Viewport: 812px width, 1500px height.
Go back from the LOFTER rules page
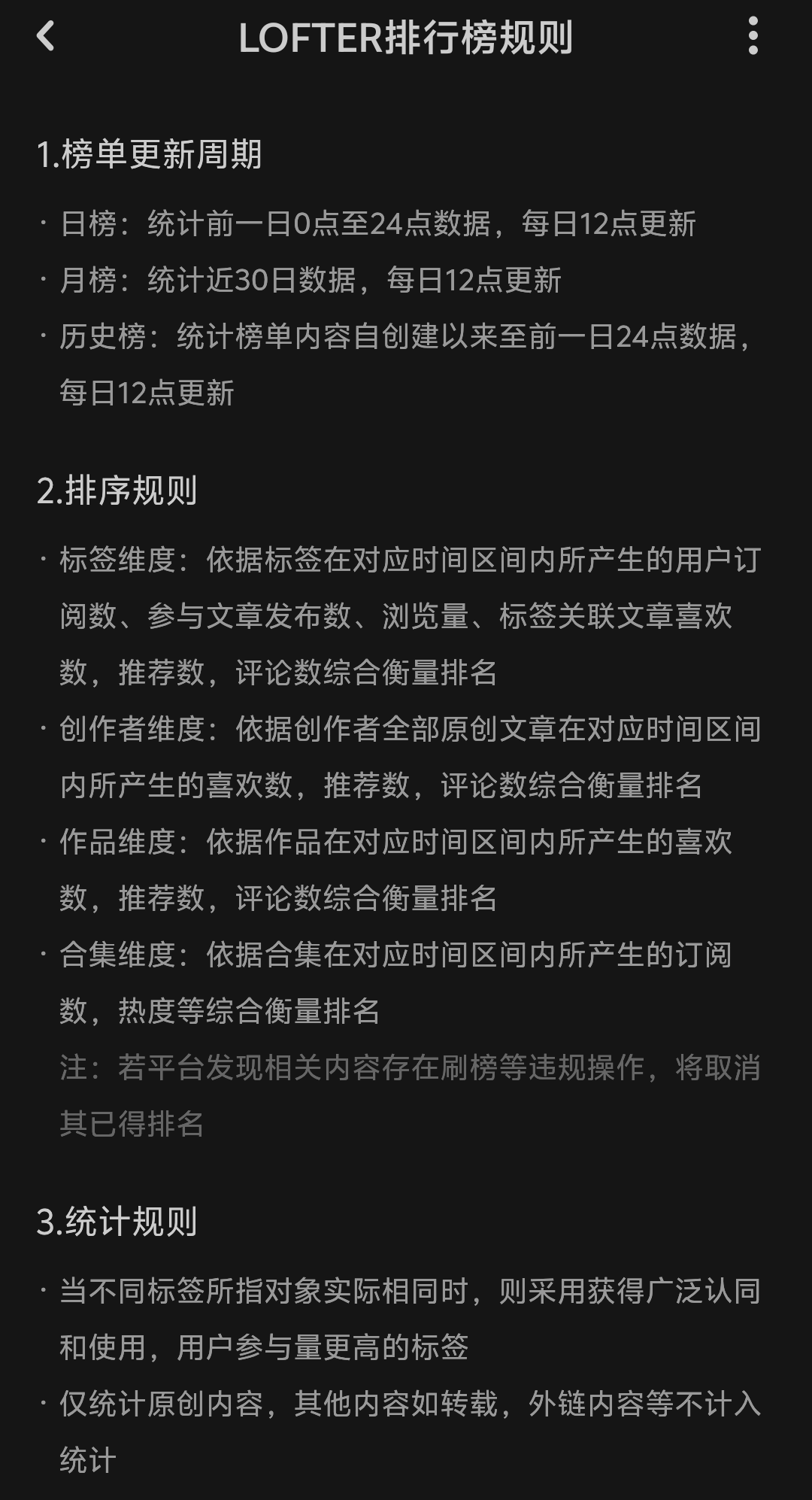pyautogui.click(x=46, y=36)
